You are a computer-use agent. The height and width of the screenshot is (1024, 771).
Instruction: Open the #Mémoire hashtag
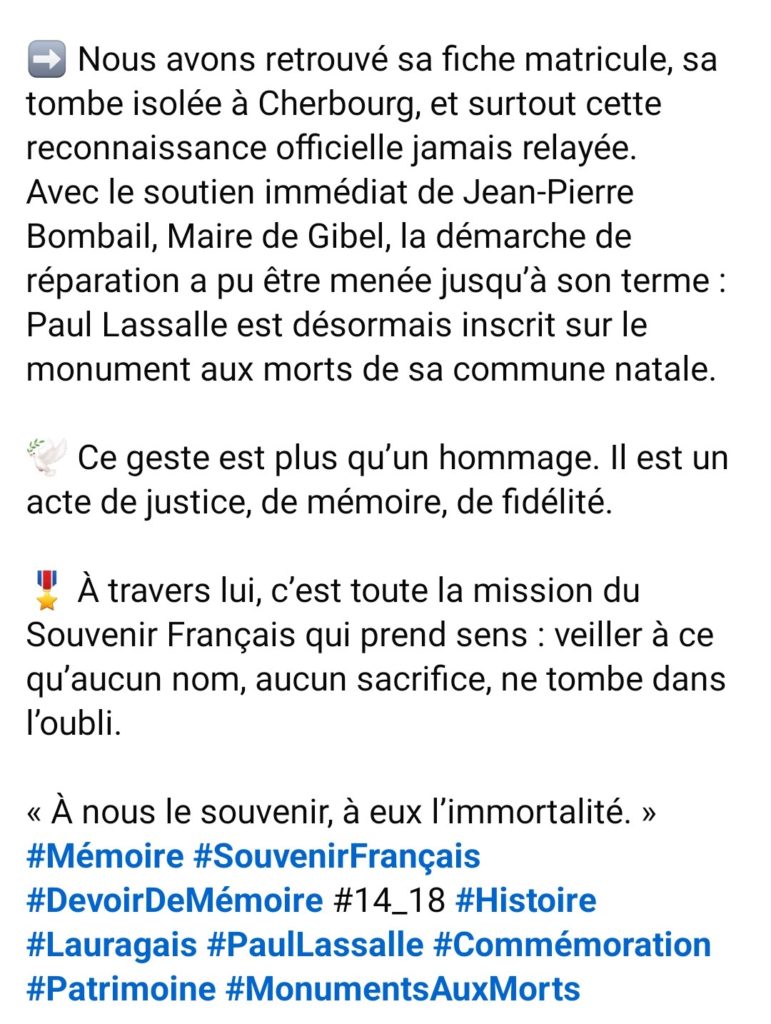point(105,857)
